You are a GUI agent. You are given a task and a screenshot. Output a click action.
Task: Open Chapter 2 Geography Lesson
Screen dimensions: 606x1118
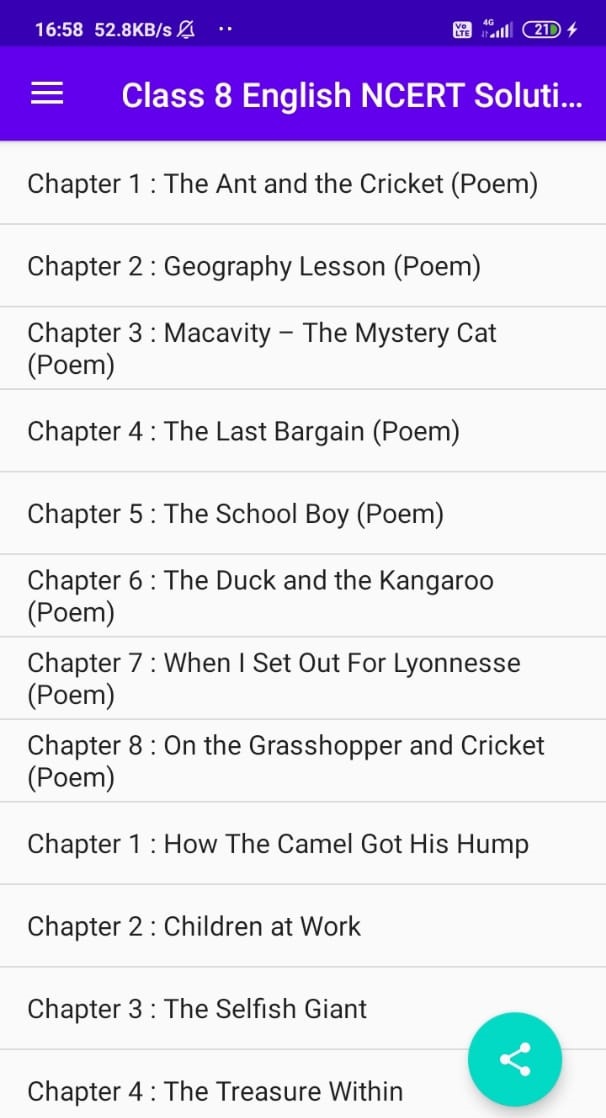(303, 266)
